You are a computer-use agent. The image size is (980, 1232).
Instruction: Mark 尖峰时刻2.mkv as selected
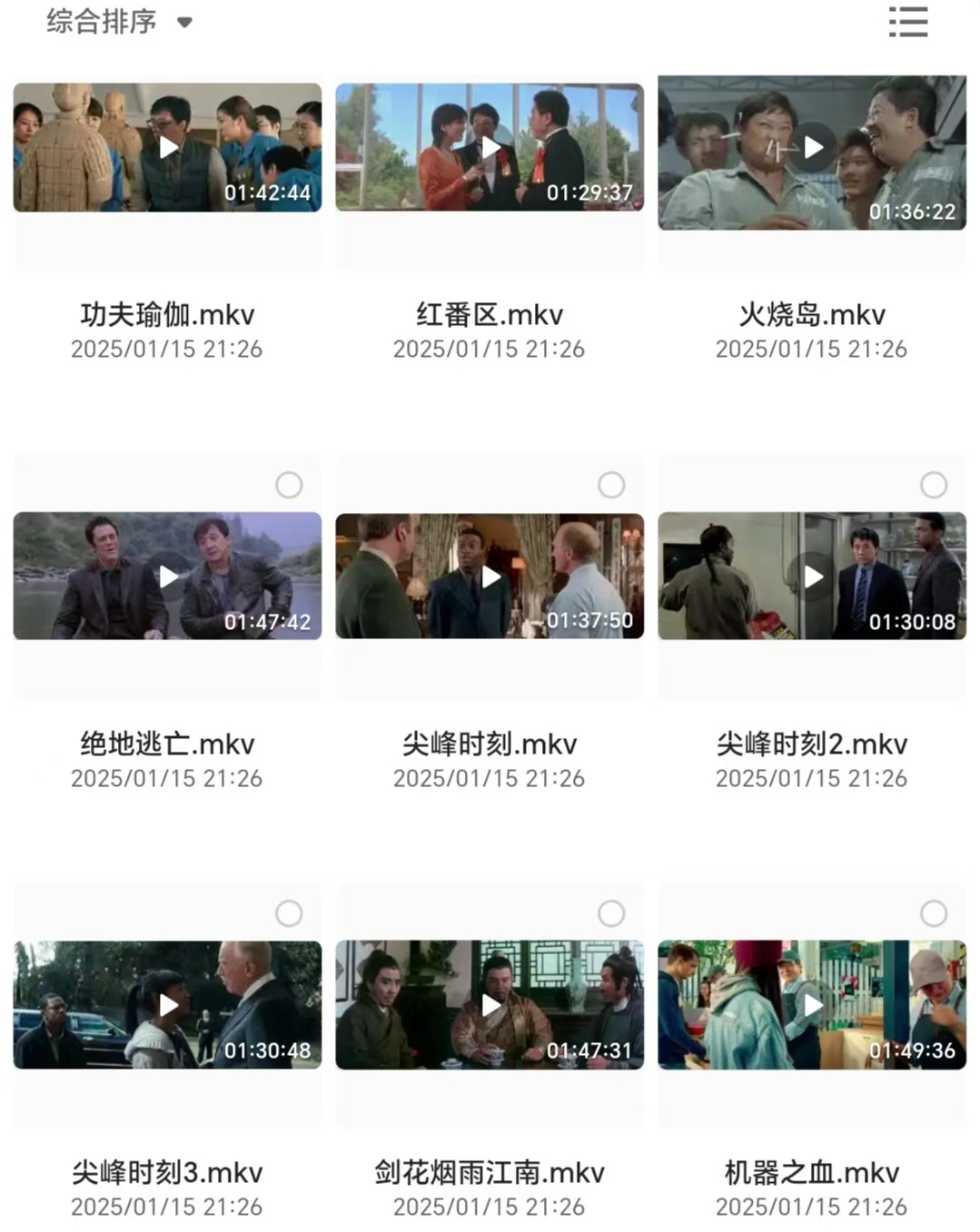coord(934,485)
